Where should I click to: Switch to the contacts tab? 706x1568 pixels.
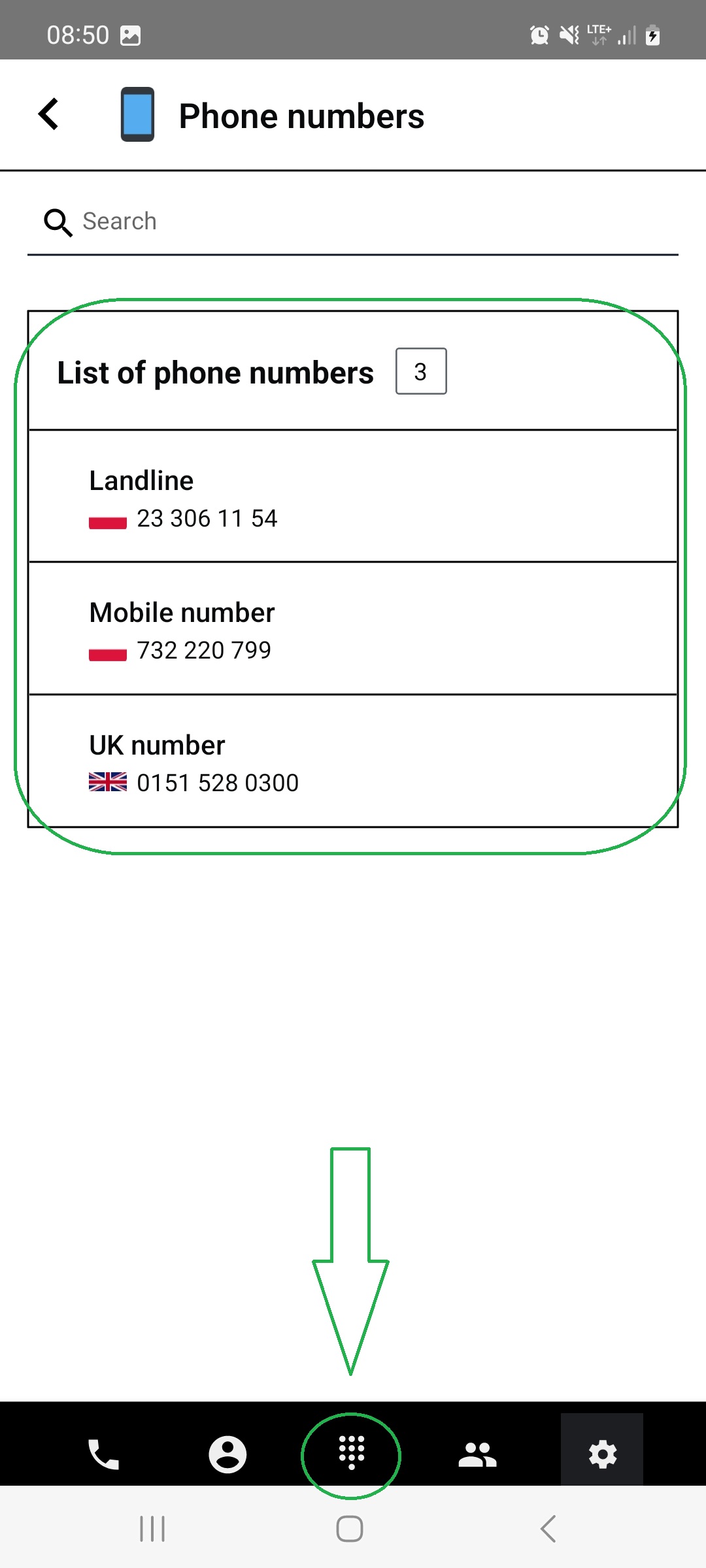pos(477,1454)
